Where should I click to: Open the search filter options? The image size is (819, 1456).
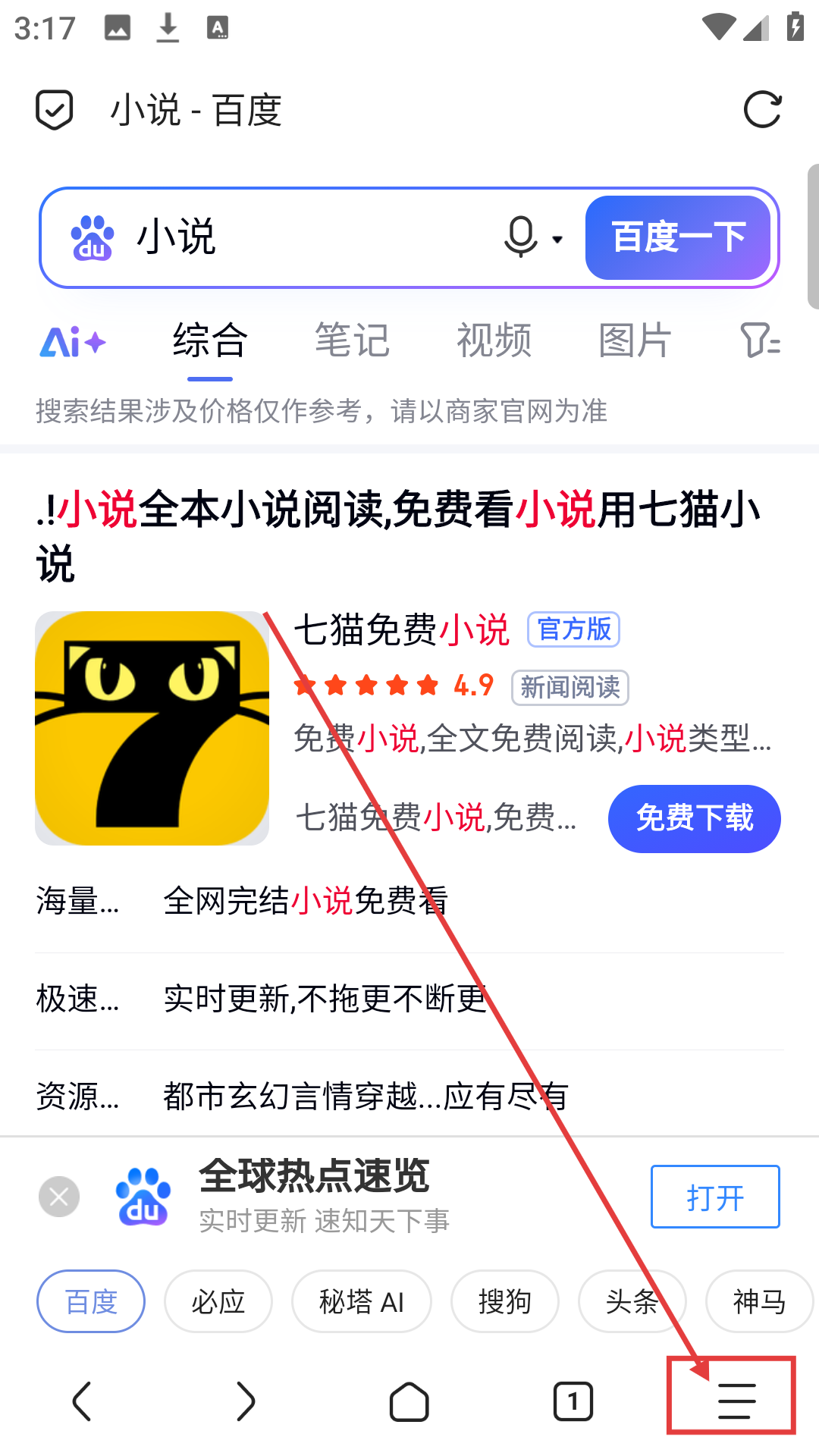759,340
